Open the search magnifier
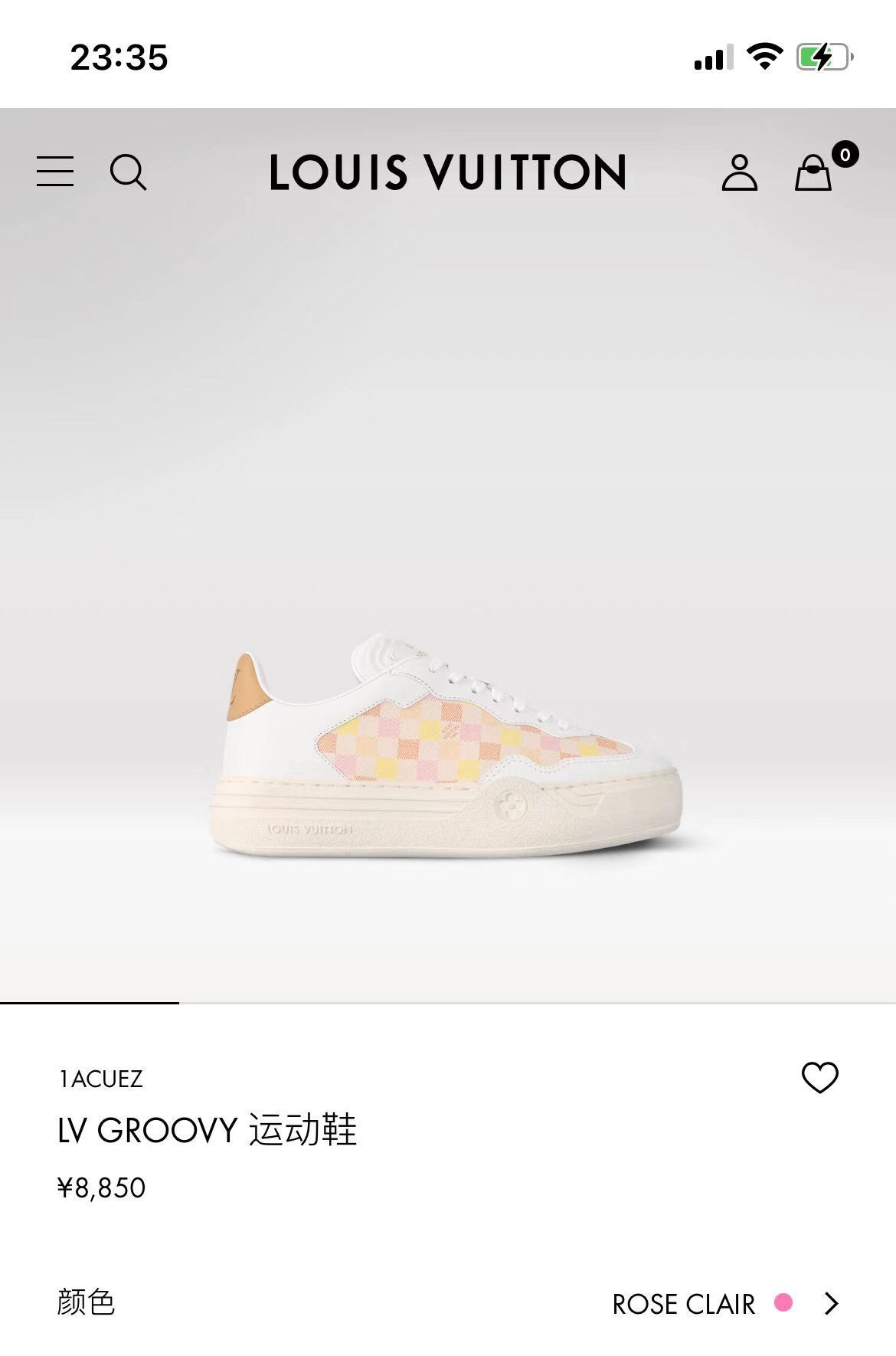 pos(128,172)
